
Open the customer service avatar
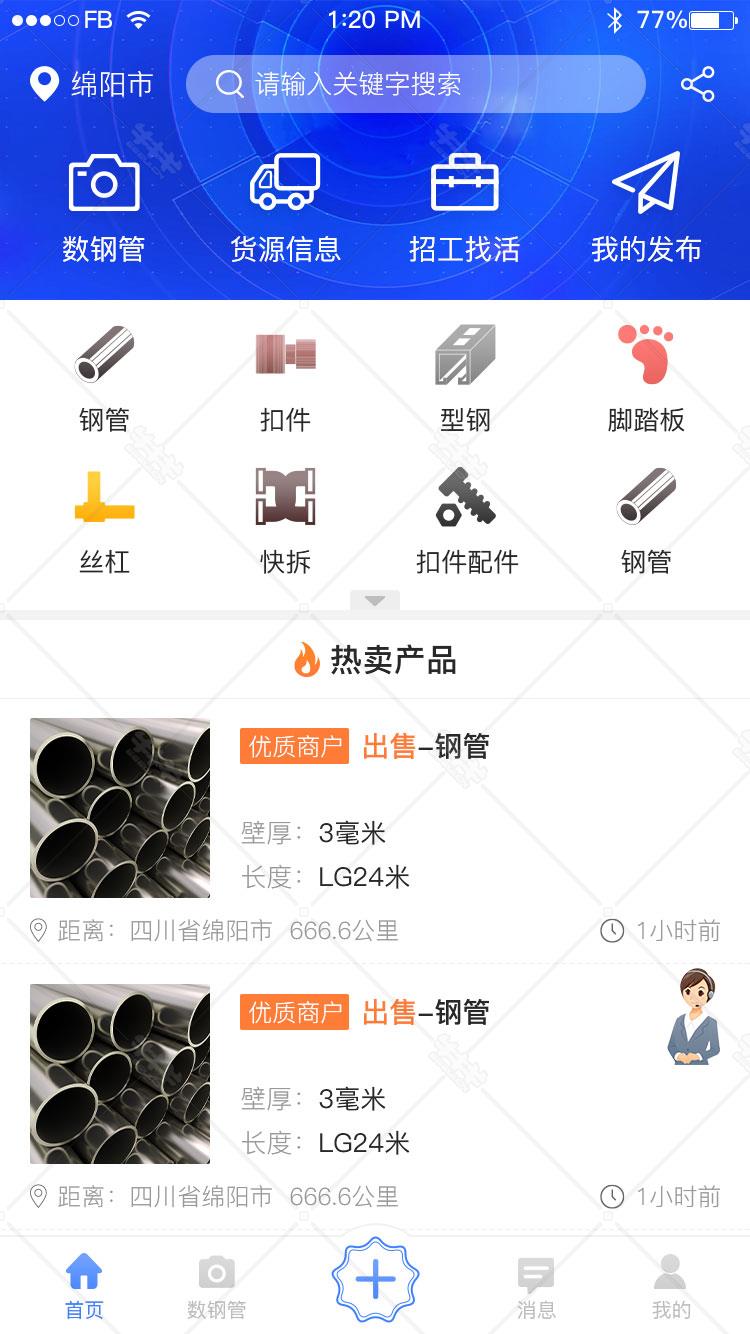tap(694, 1017)
